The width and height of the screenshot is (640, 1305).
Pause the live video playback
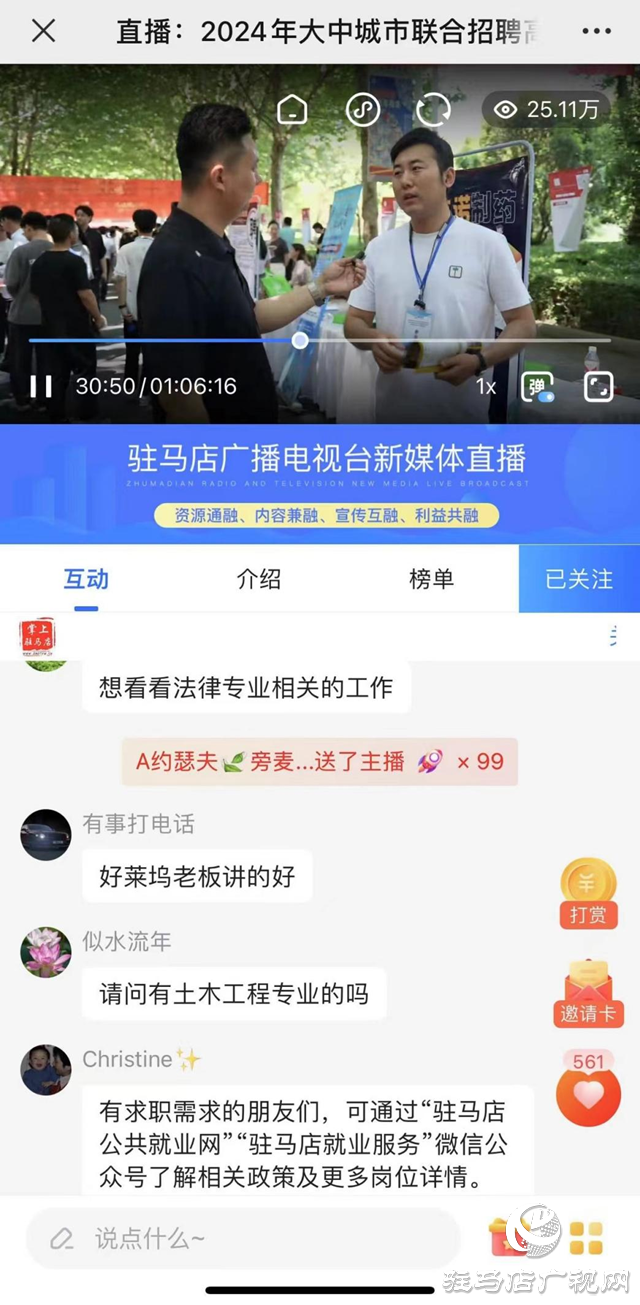[x=41, y=386]
